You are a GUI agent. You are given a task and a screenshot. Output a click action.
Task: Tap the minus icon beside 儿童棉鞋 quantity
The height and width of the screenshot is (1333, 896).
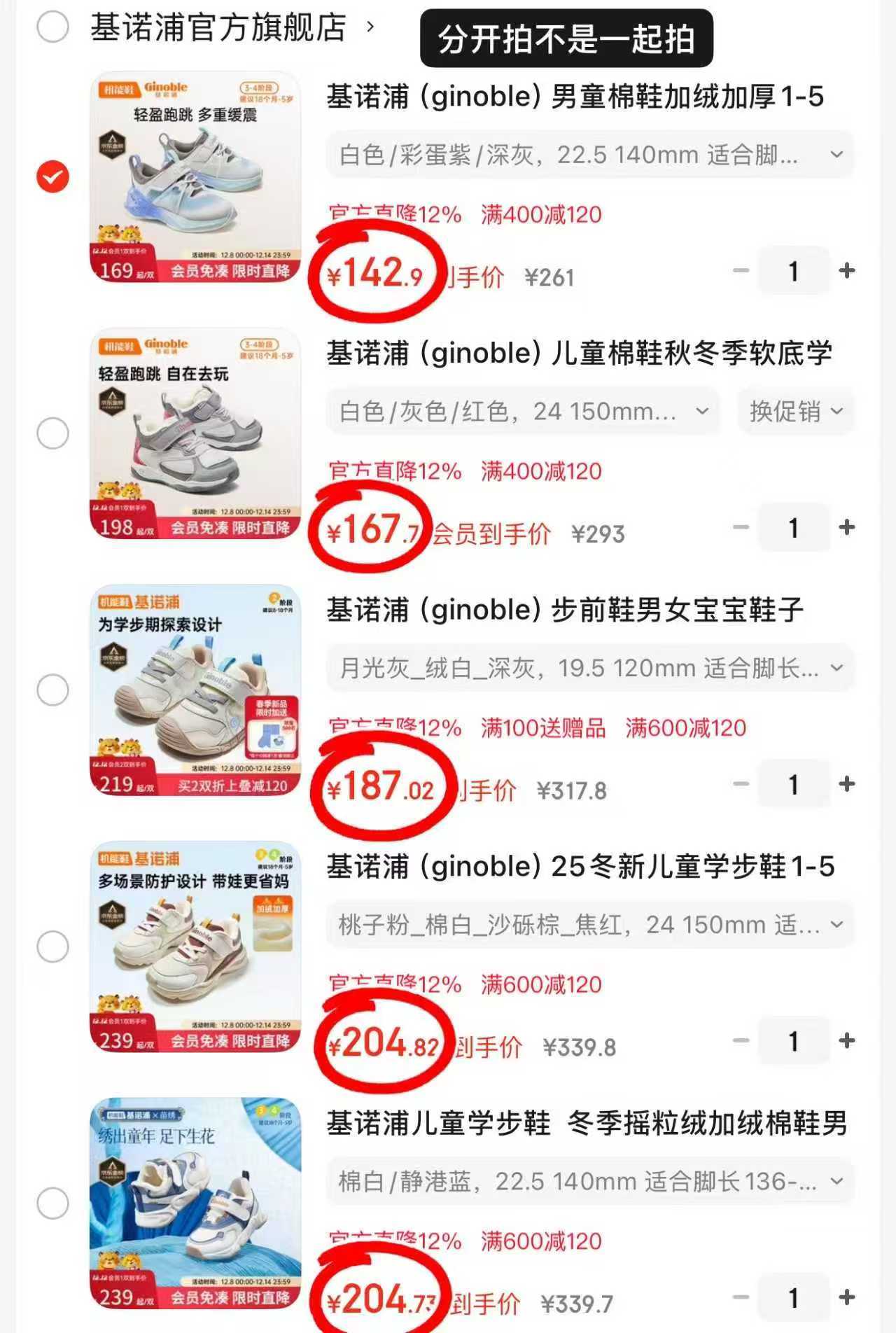click(x=738, y=527)
